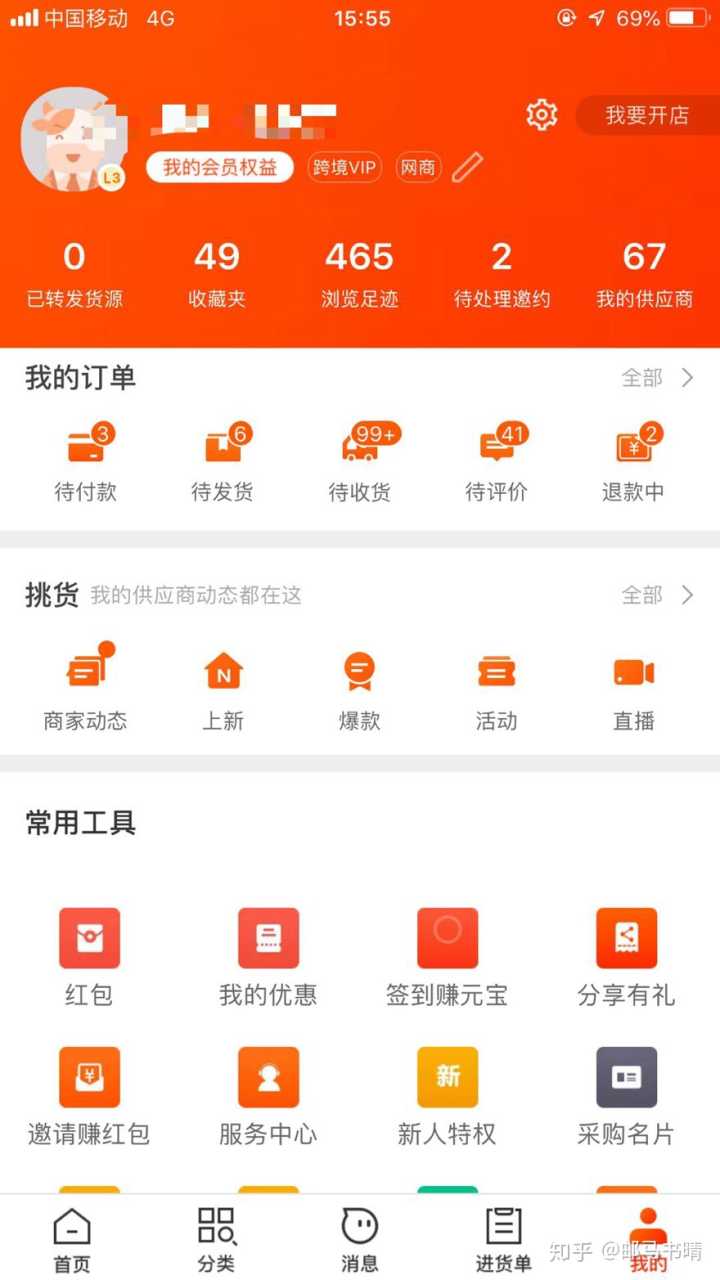Open 采购名片 purchasing card
The image size is (720, 1280).
pyautogui.click(x=626, y=1095)
